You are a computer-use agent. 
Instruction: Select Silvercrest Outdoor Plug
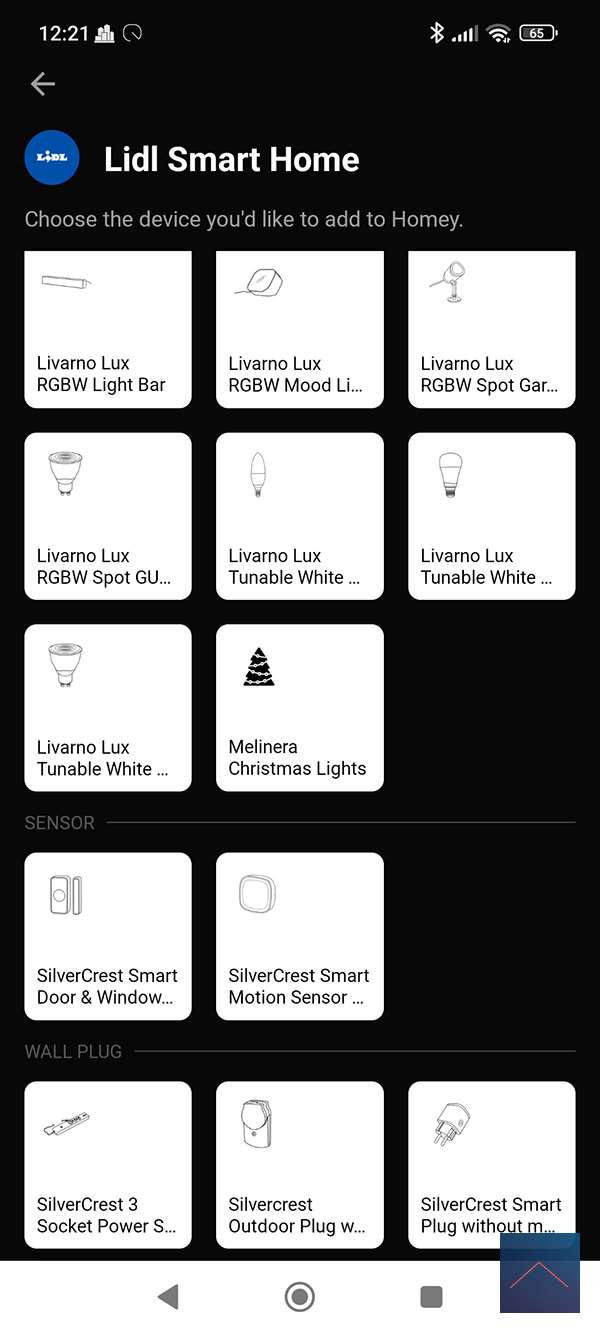[300, 1165]
